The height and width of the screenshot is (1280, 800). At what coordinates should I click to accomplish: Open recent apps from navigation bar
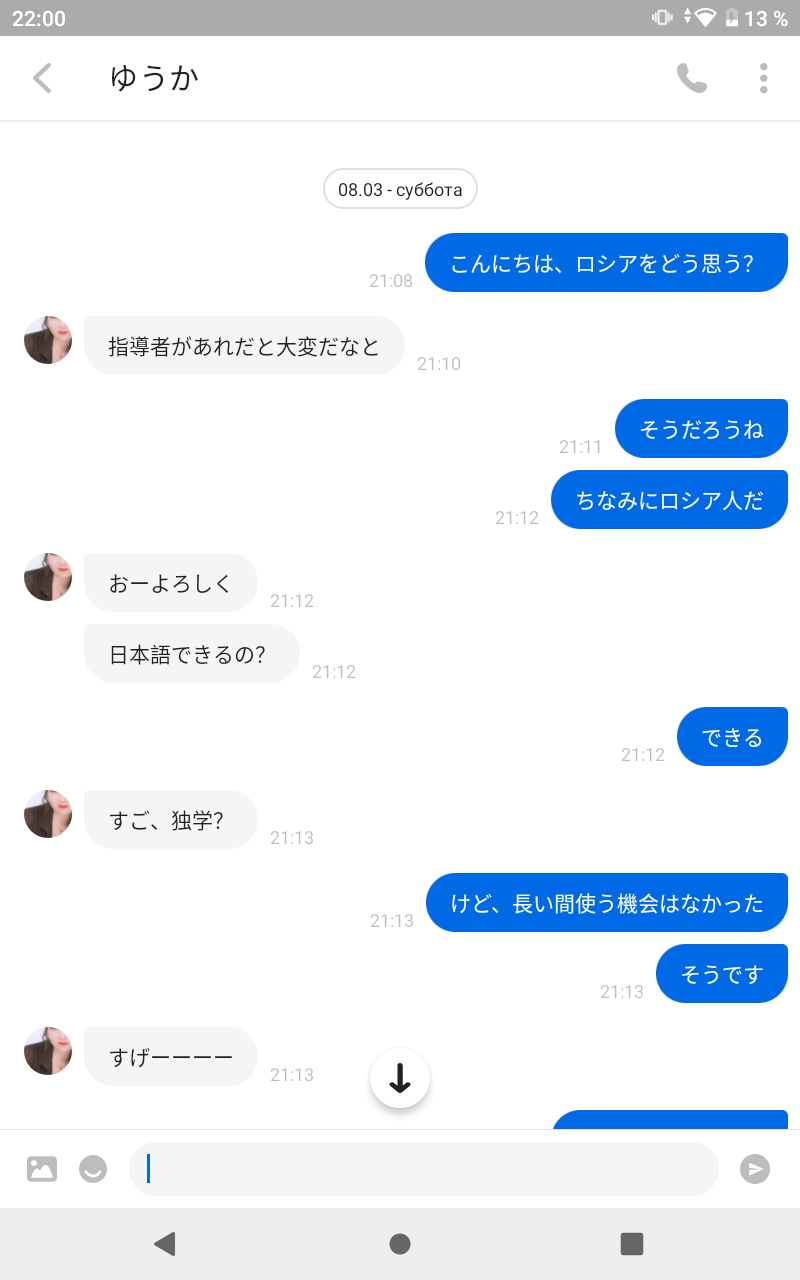(631, 1243)
